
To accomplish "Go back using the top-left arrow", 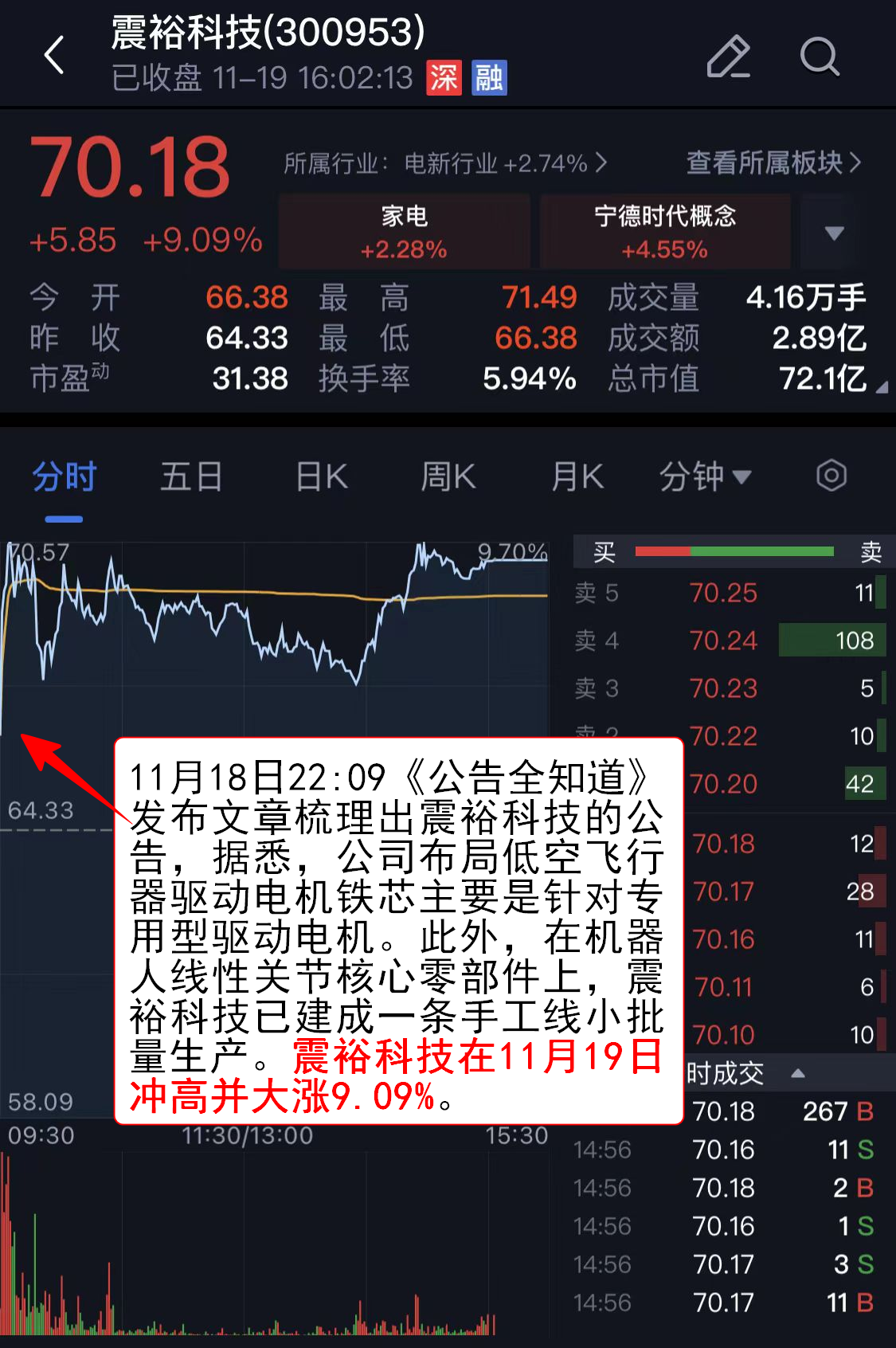I will click(x=54, y=56).
